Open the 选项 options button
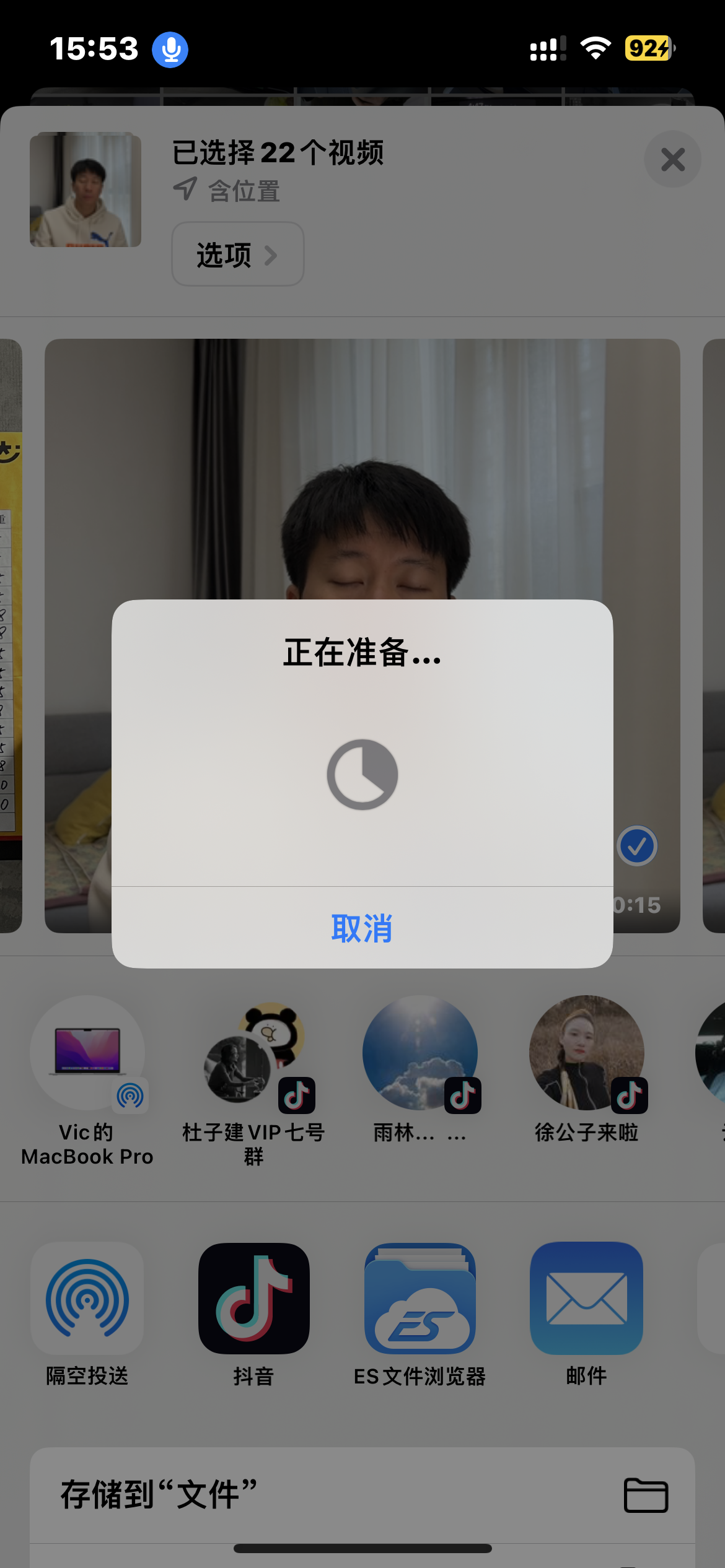The width and height of the screenshot is (725, 1568). 237,255
